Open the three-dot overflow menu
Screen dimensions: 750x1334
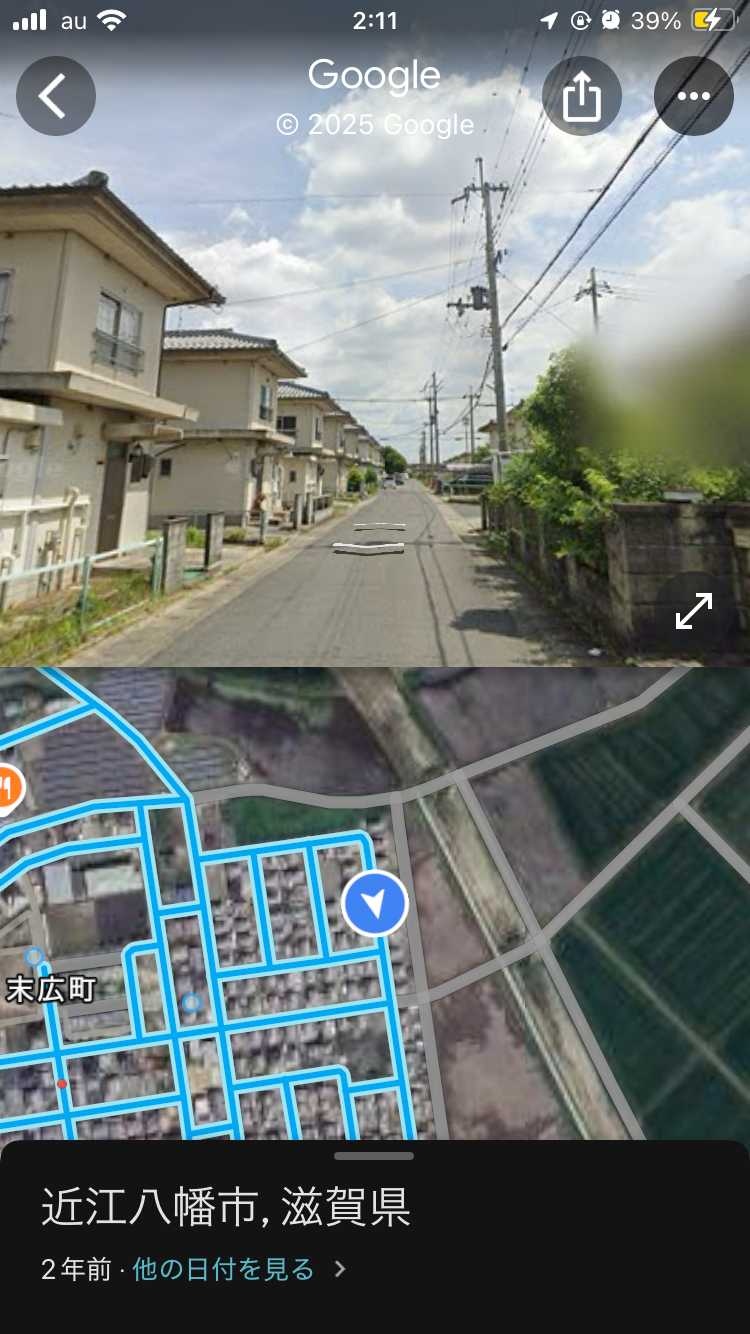click(693, 96)
